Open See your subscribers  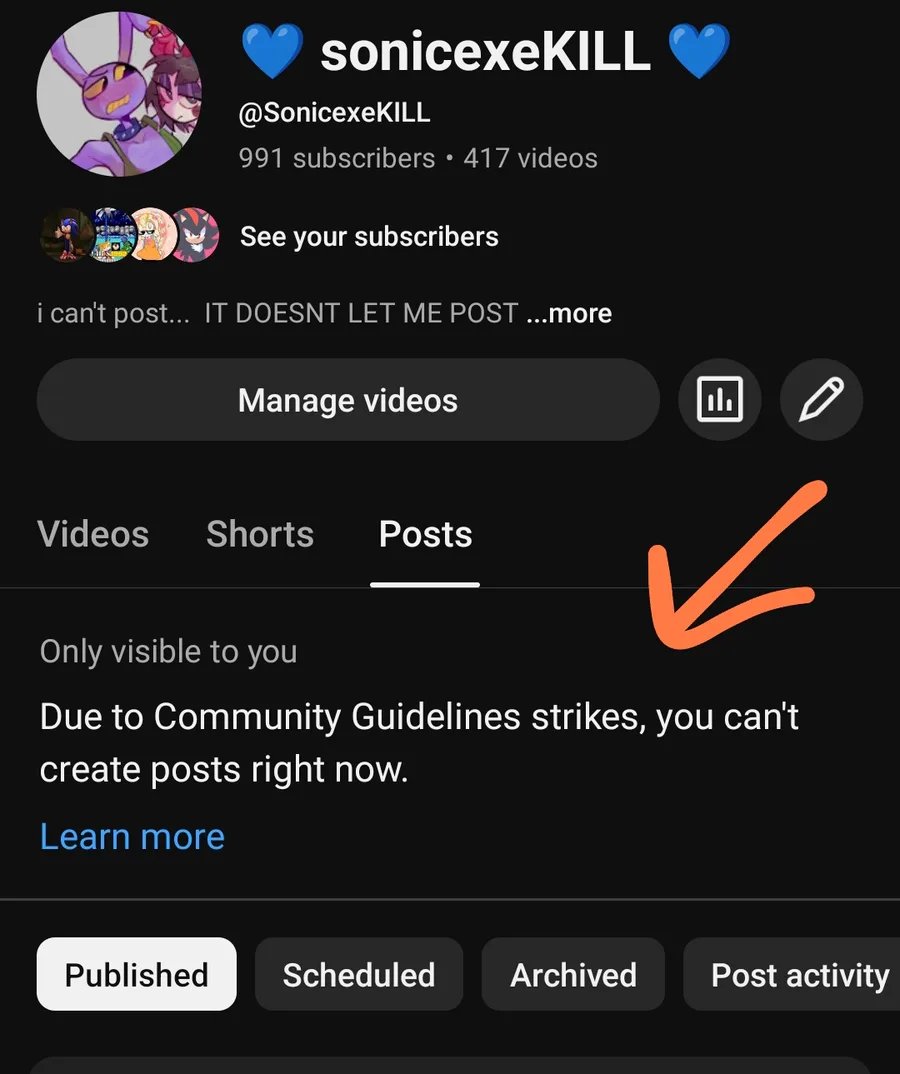click(x=369, y=237)
